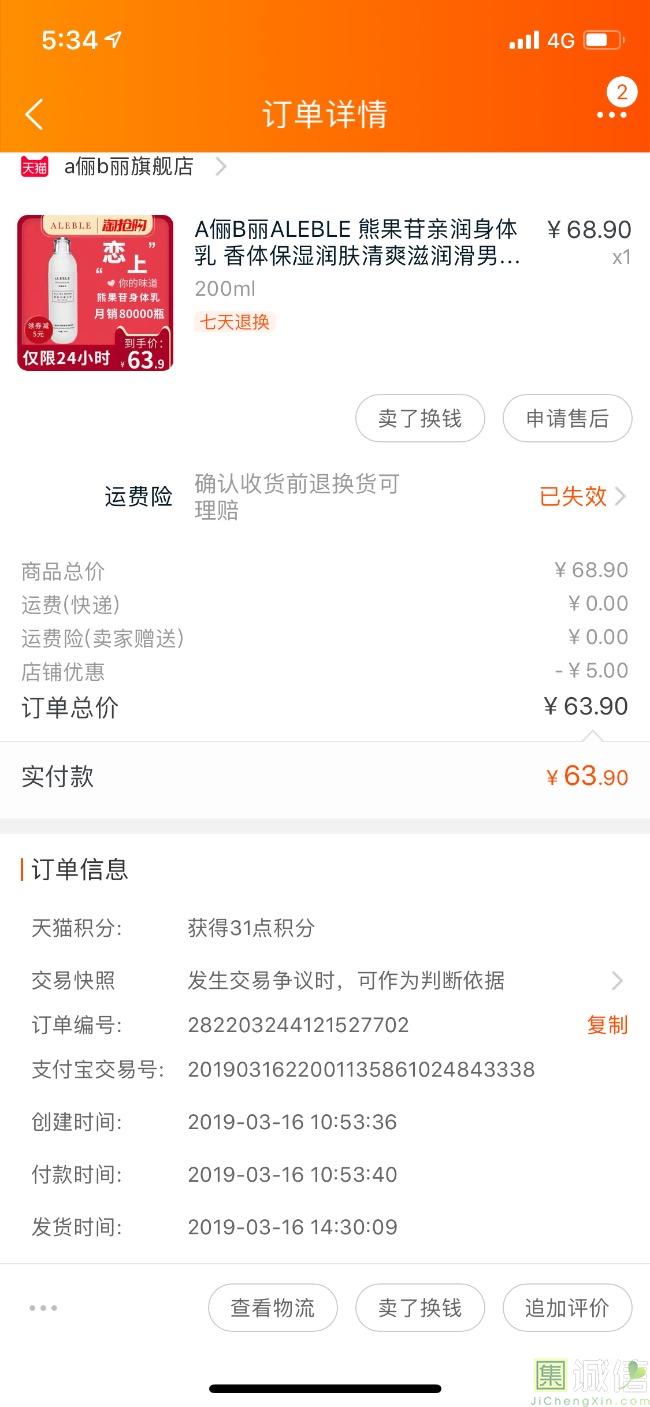The width and height of the screenshot is (650, 1407).
Task: Tap 卖了换钱 button under the product
Action: [x=420, y=418]
